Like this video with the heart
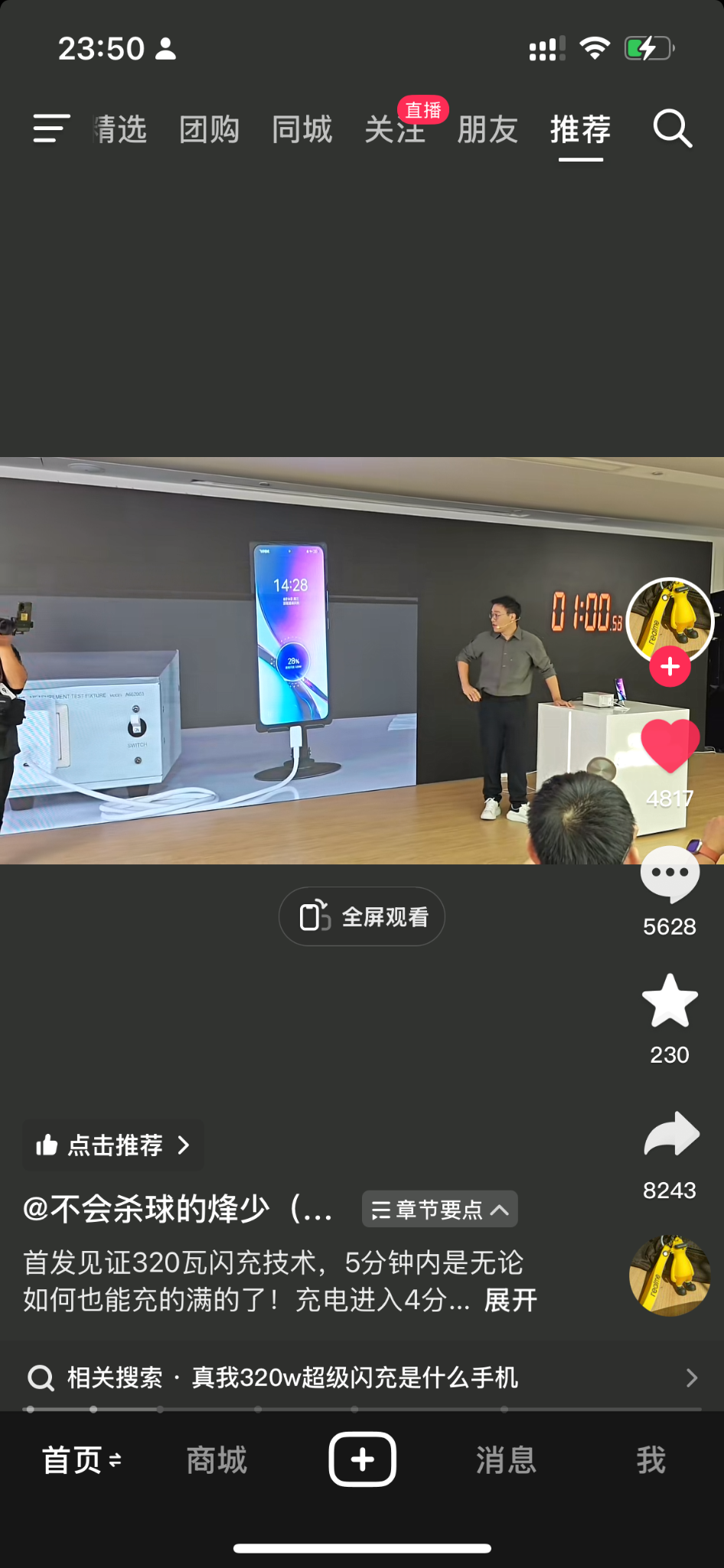Screen dimensions: 724x1568 (670, 746)
